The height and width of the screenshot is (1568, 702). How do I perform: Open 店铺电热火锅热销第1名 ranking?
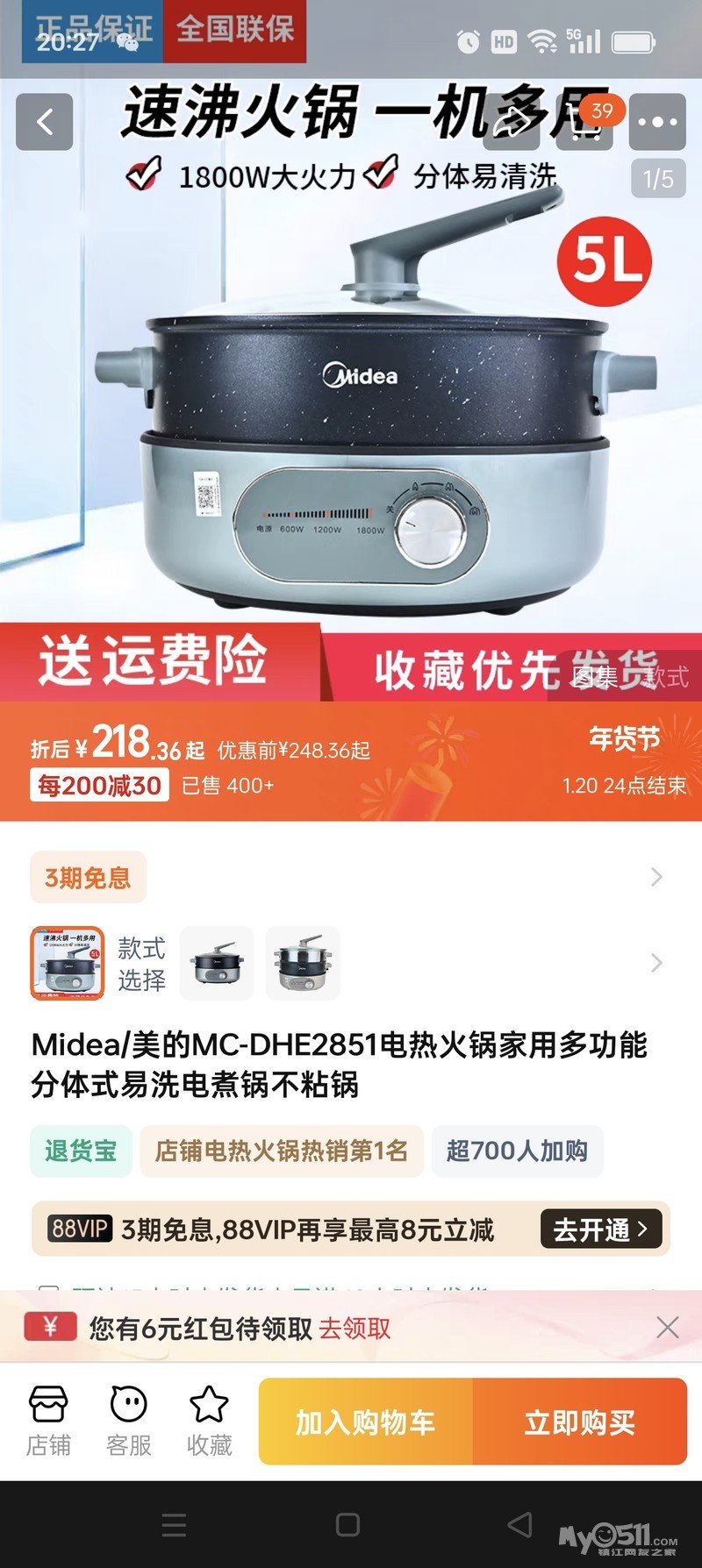tap(281, 1151)
